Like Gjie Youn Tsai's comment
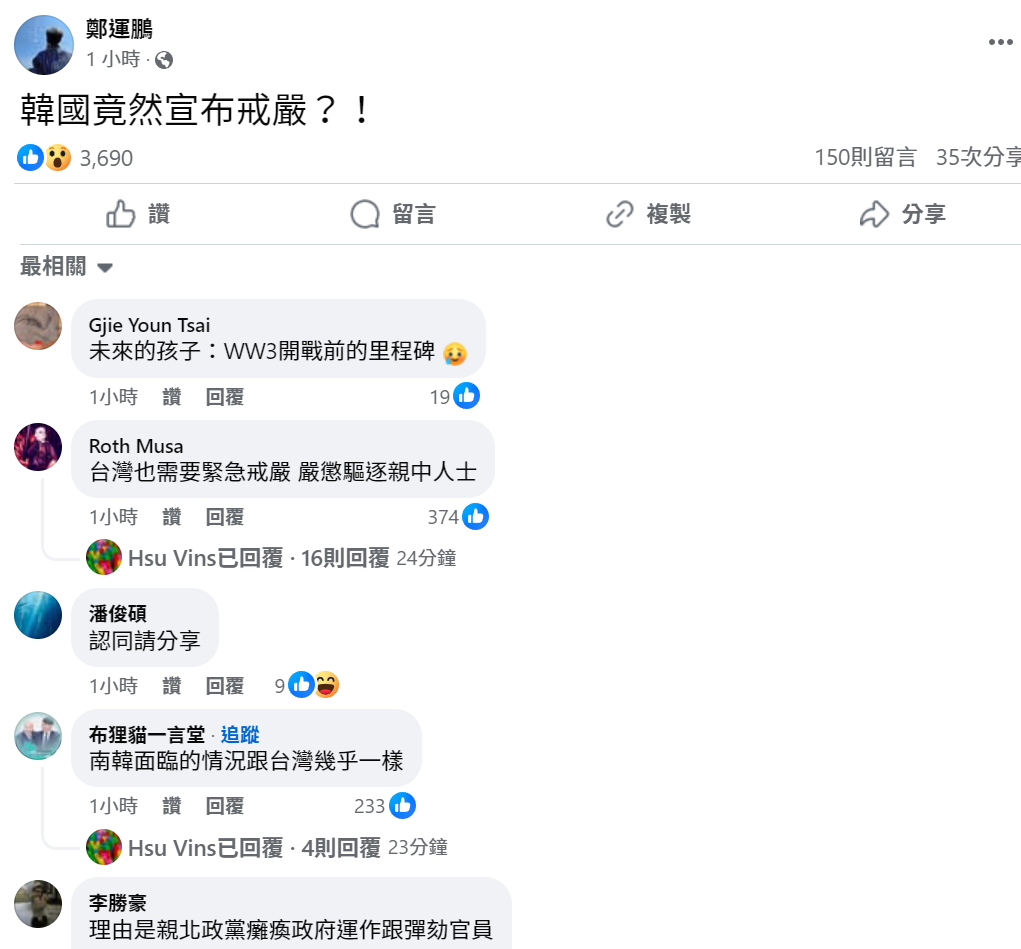This screenshot has width=1021, height=949. click(x=172, y=397)
